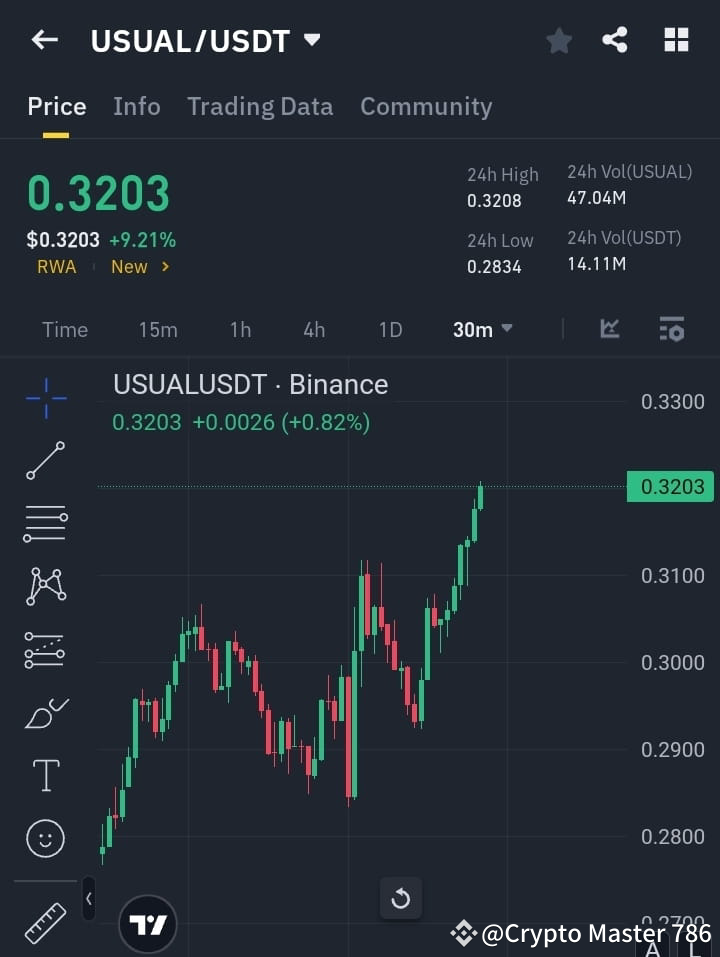Select the trend line drawing tool
720x957 pixels.
click(x=45, y=461)
